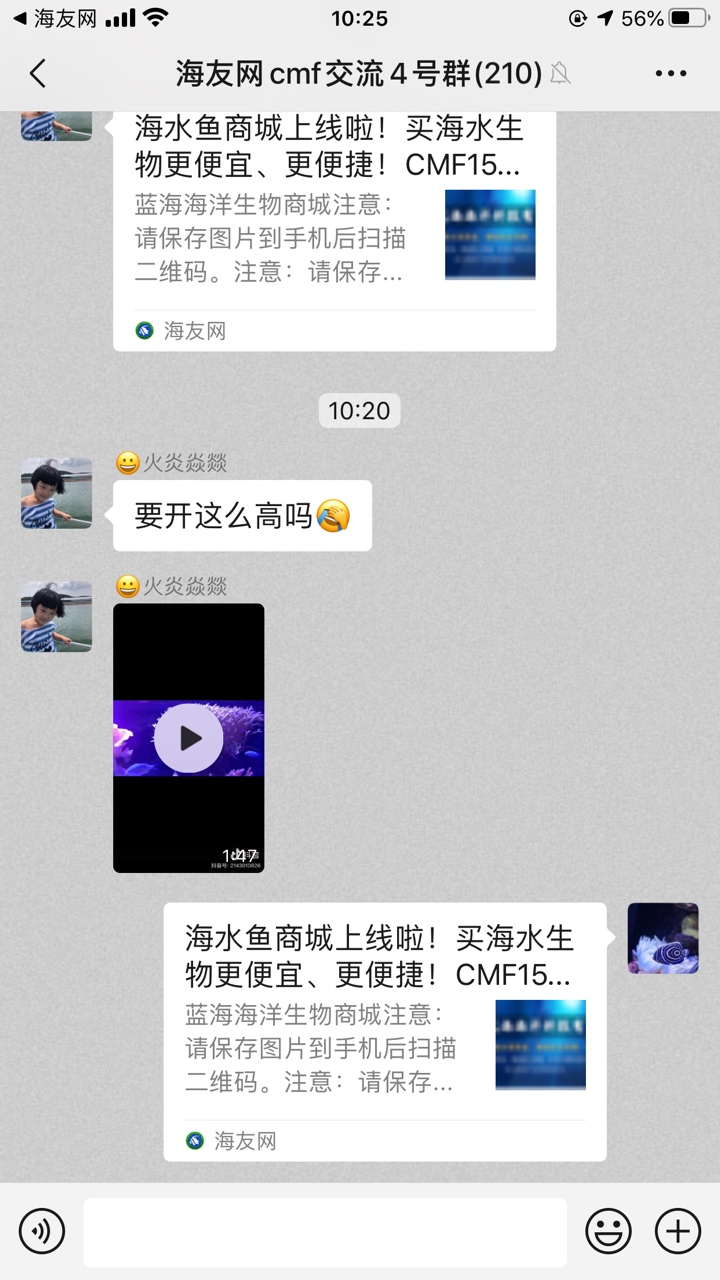Image resolution: width=720 pixels, height=1280 pixels.
Task: Open your own fish avatar
Action: 662,938
